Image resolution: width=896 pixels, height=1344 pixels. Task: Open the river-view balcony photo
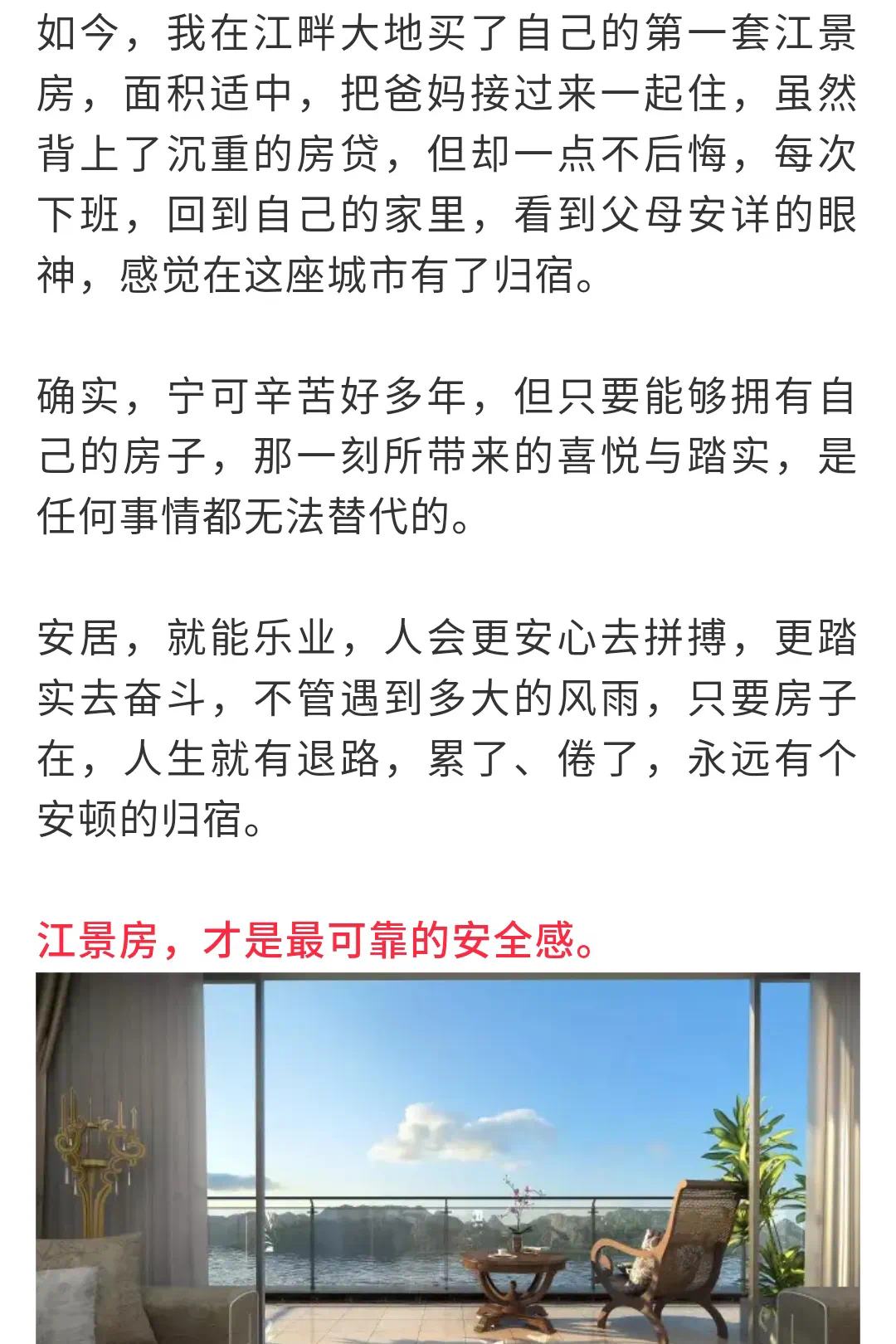click(448, 1157)
